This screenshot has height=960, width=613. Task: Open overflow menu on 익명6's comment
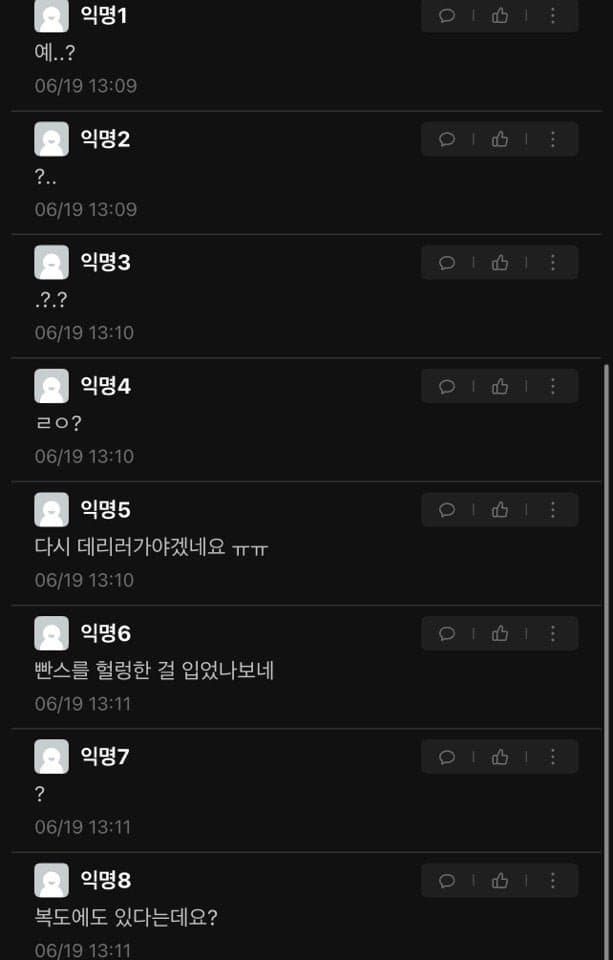tap(553, 633)
